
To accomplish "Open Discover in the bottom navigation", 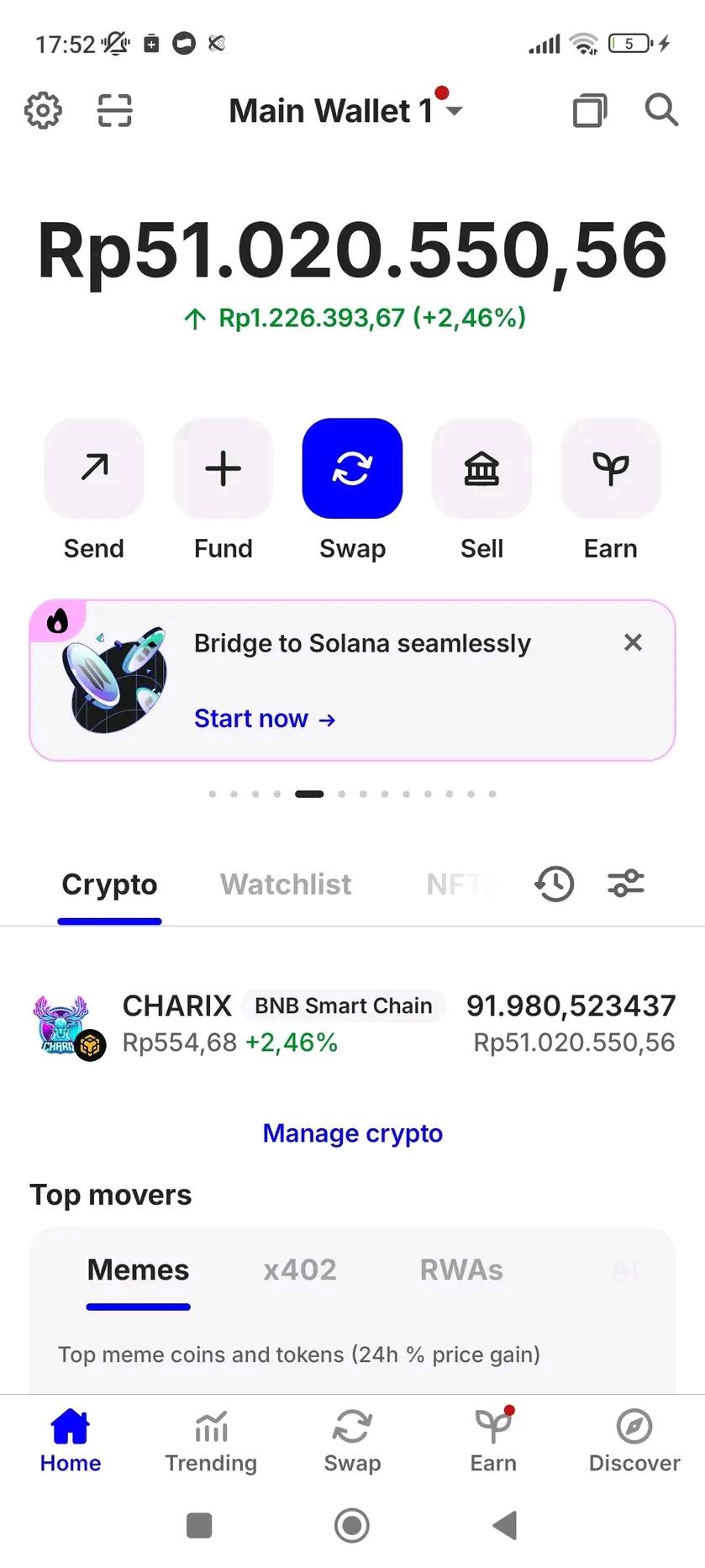I will click(634, 1440).
